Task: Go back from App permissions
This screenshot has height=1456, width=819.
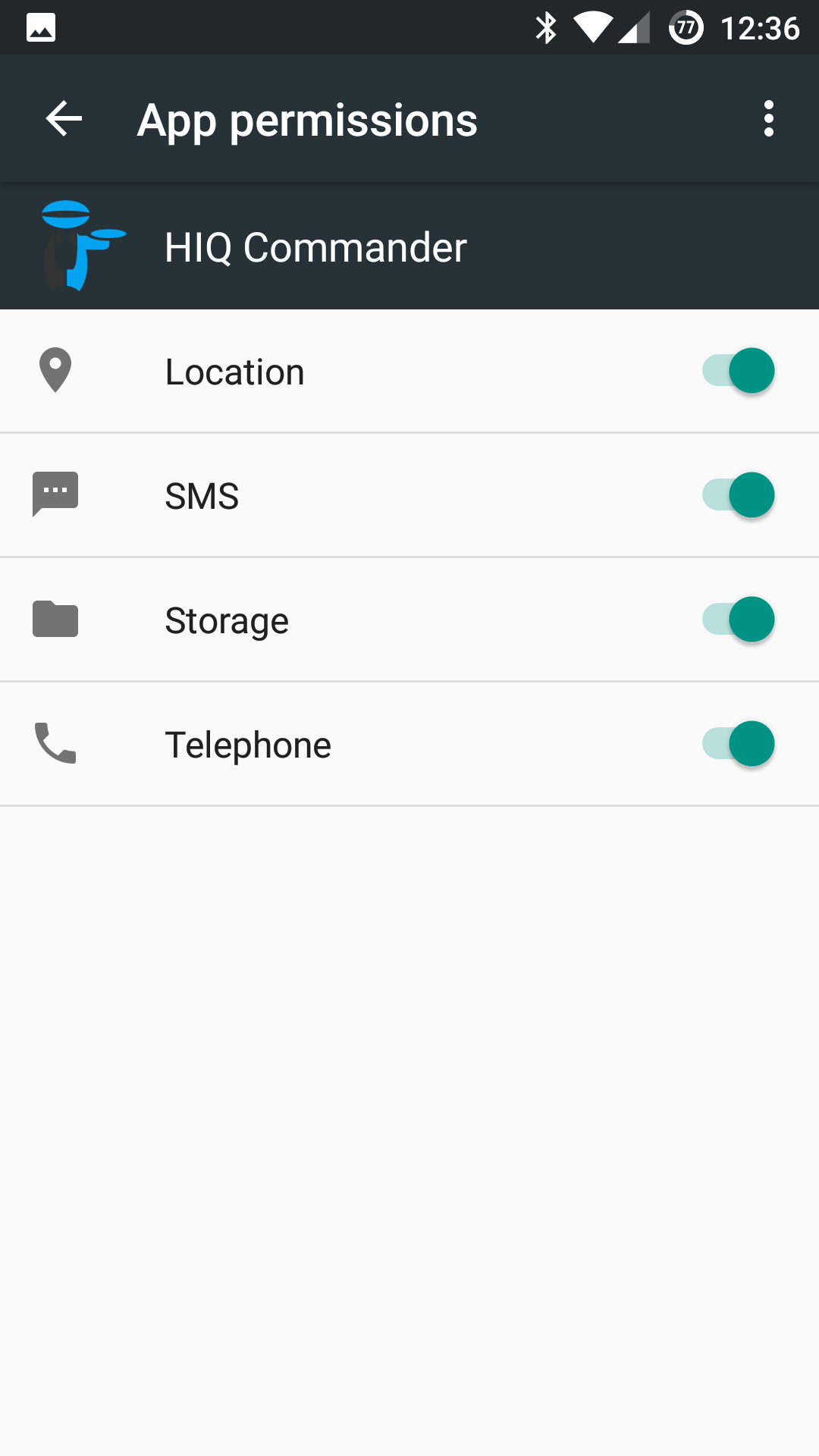Action: tap(64, 119)
